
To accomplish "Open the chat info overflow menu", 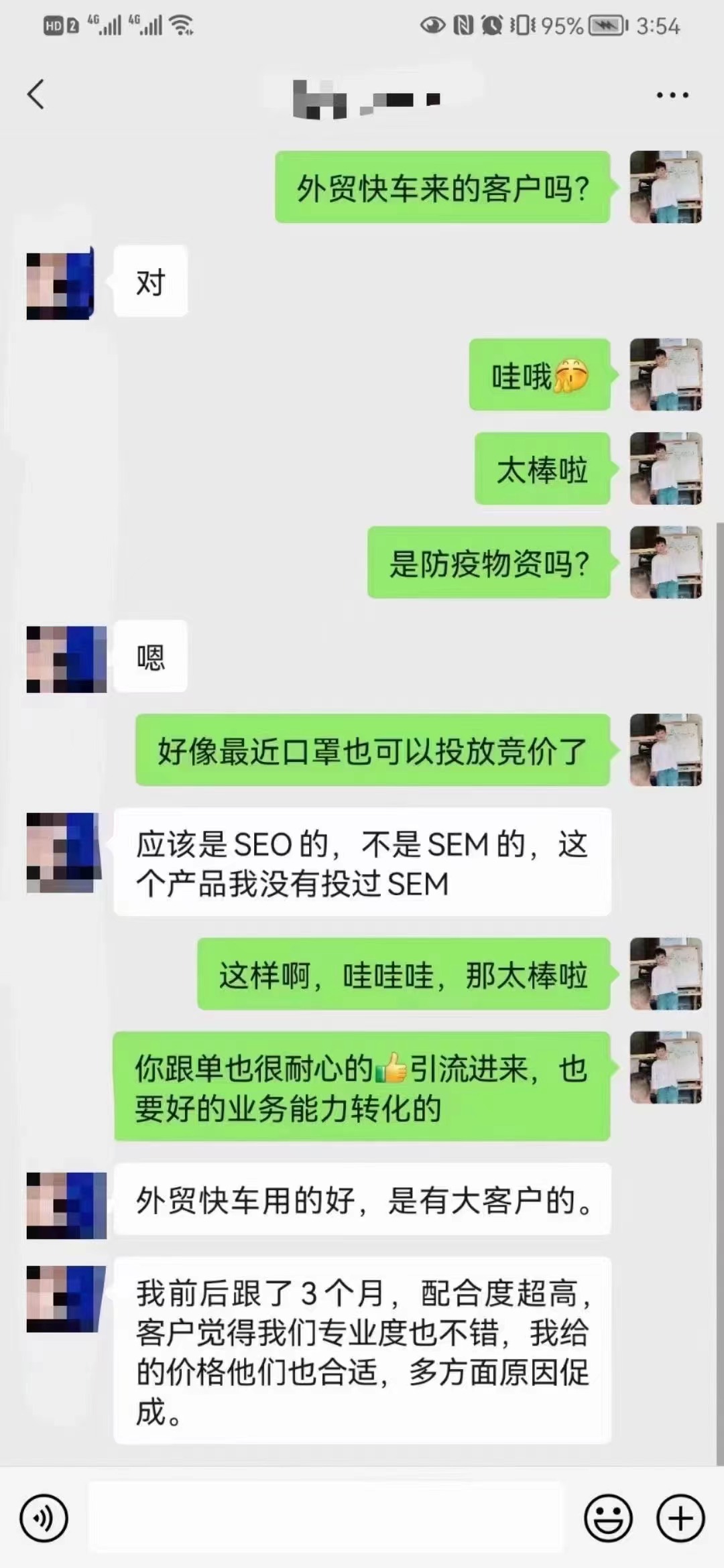I will pos(672,95).
